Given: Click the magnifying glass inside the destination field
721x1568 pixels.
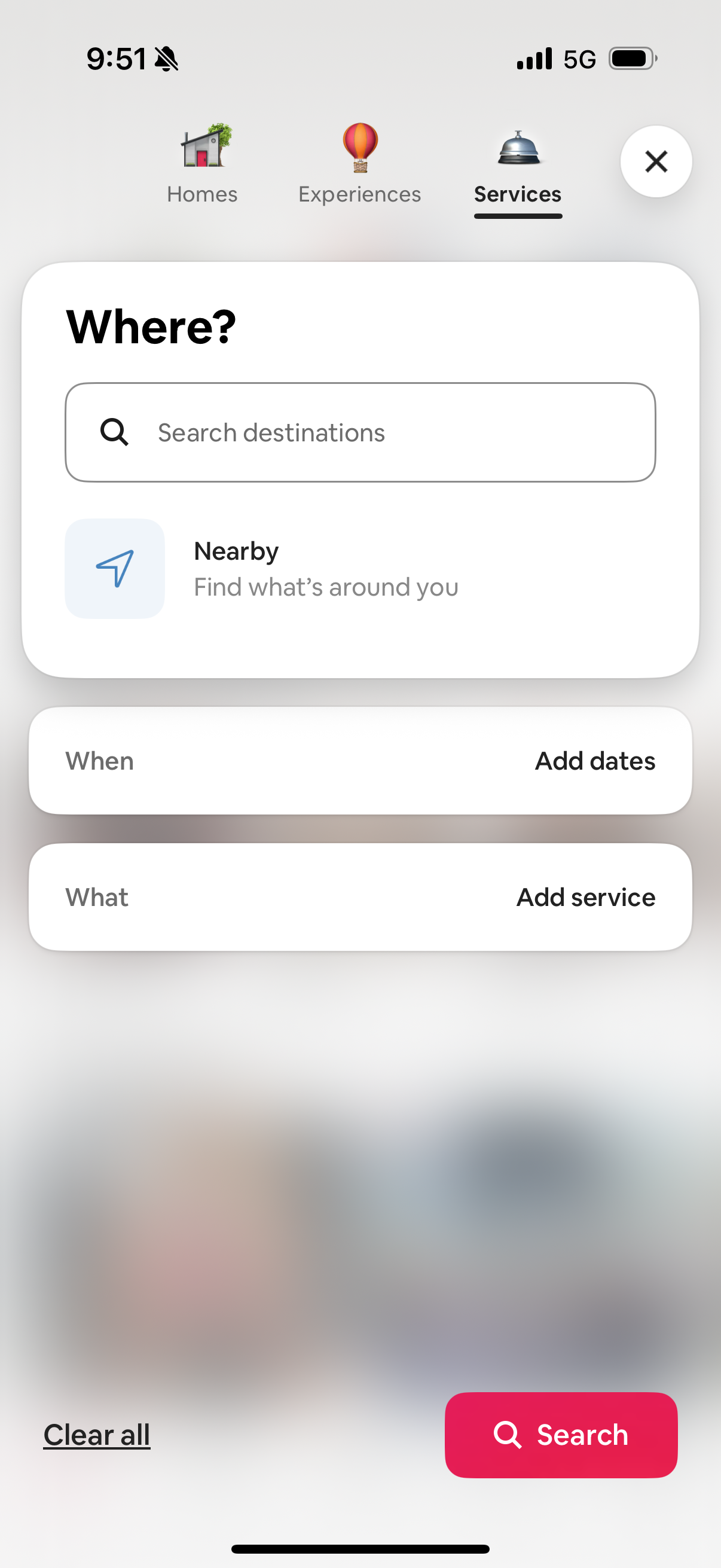Looking at the screenshot, I should (x=115, y=432).
